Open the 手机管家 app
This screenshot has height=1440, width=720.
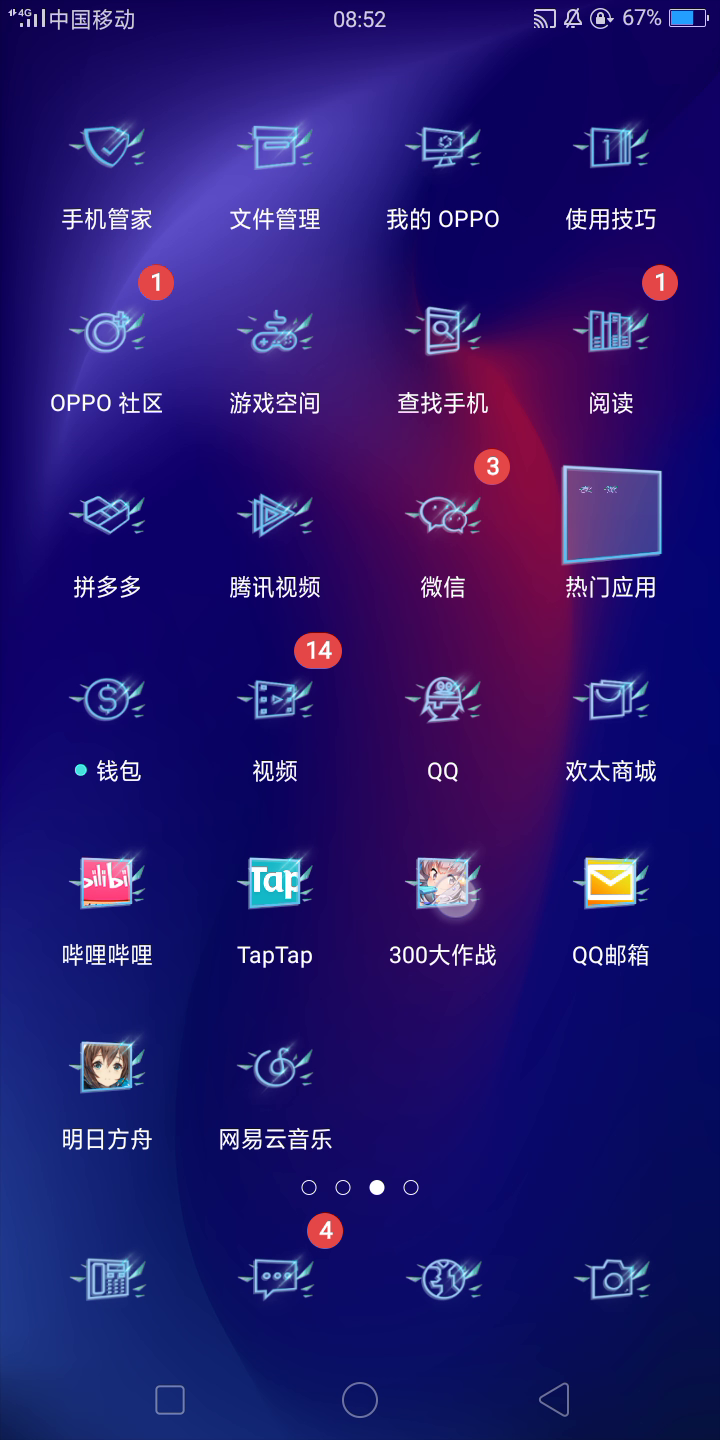(106, 150)
